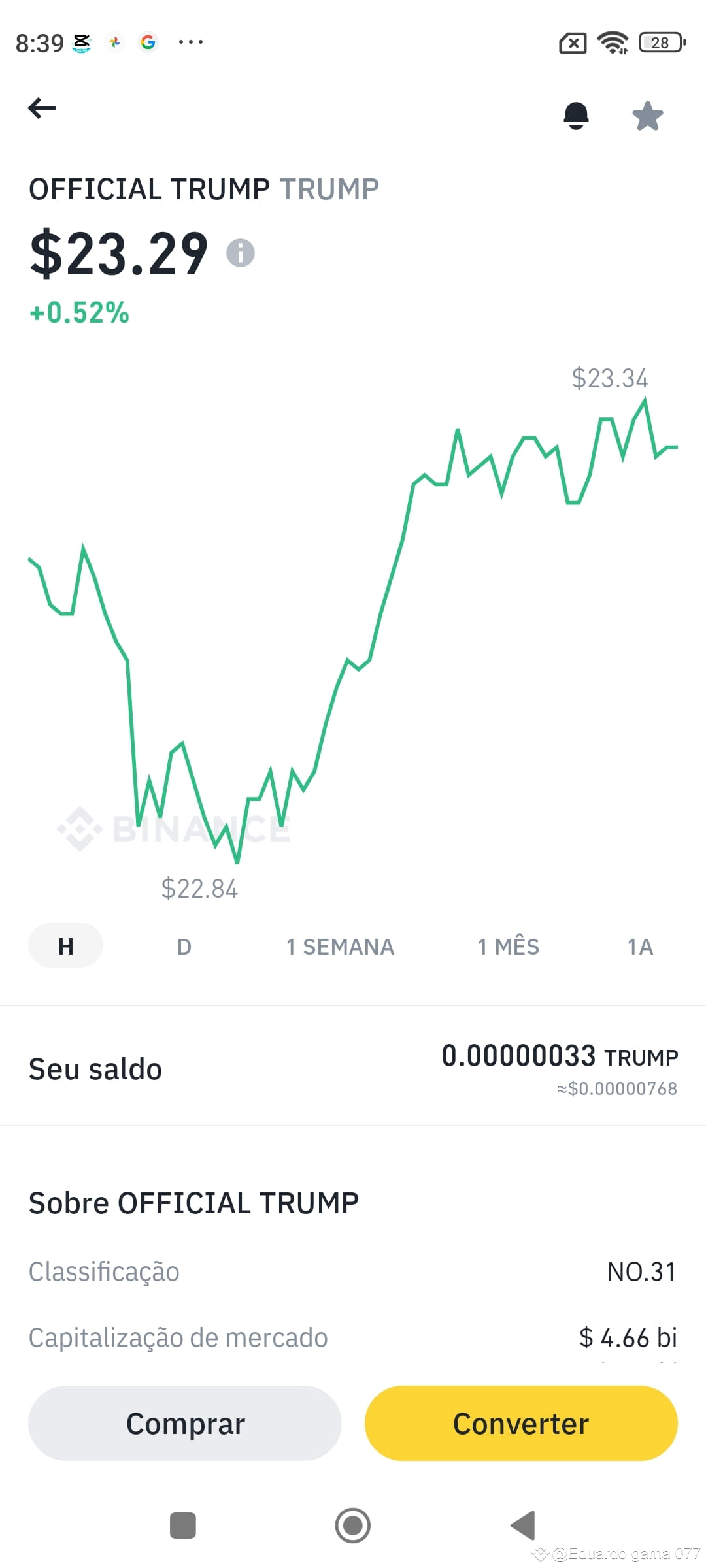Switch to the 1 MÊS chart range
The width and height of the screenshot is (706, 1568).
coord(509,946)
